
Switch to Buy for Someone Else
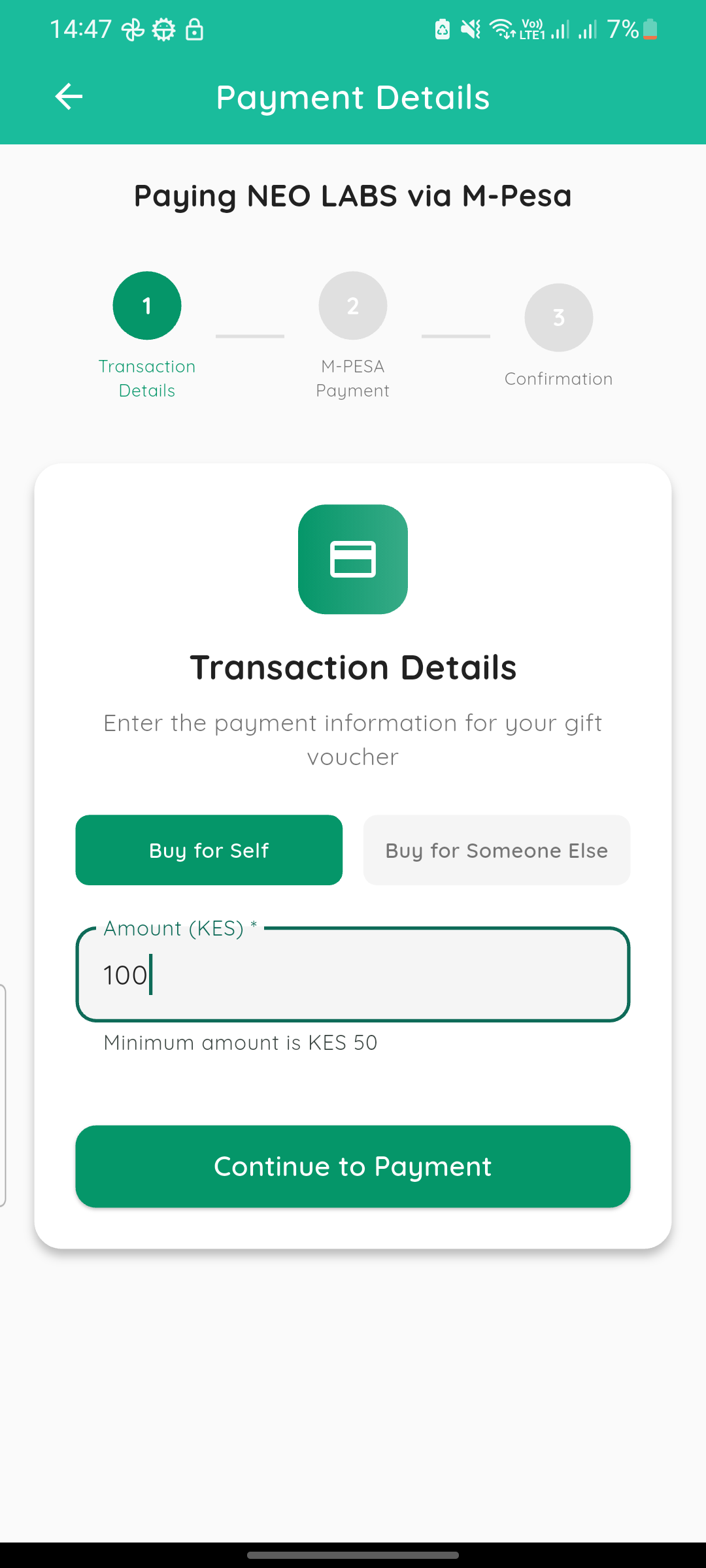pyautogui.click(x=497, y=850)
